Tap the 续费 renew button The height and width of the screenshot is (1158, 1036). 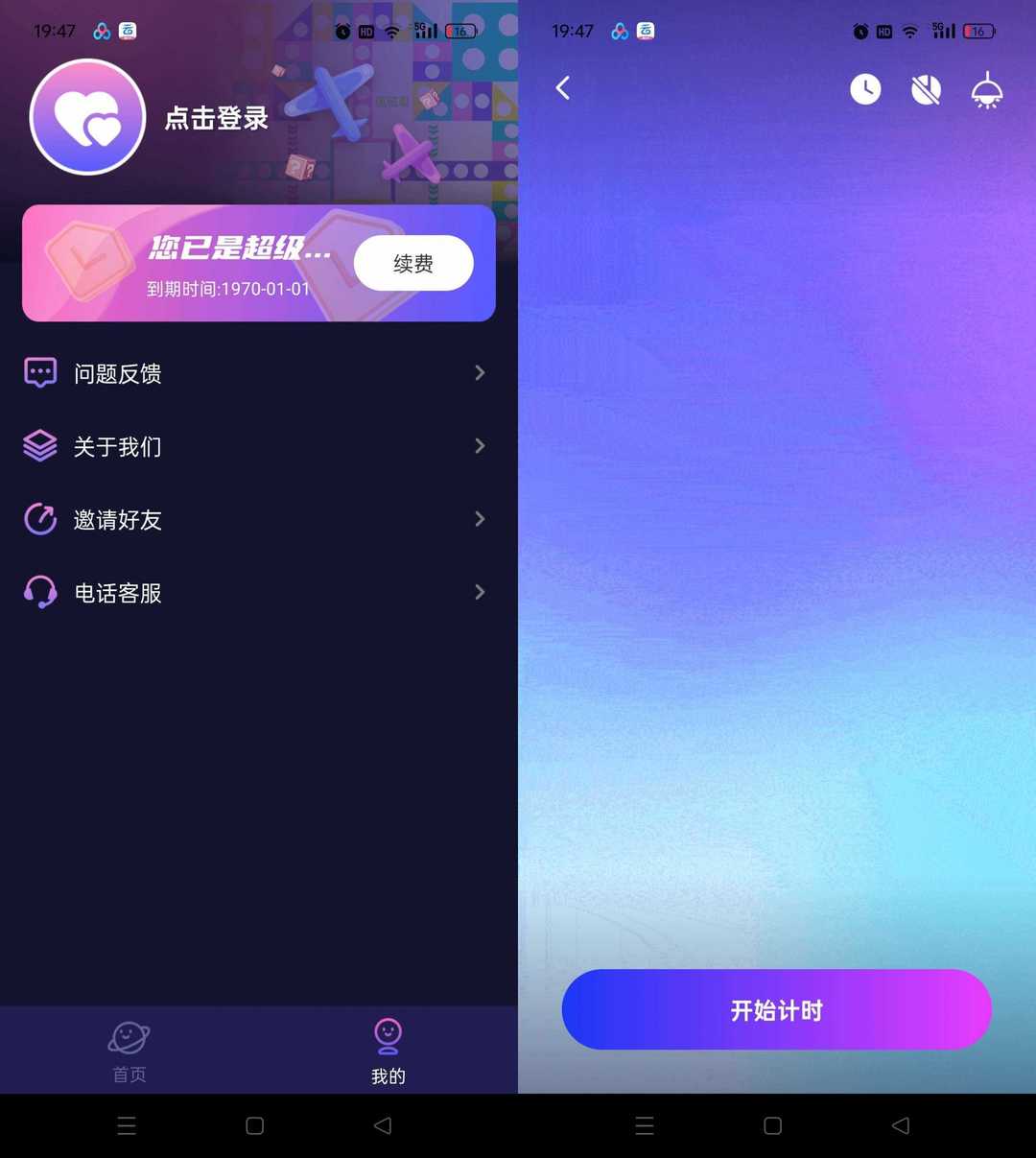click(413, 263)
